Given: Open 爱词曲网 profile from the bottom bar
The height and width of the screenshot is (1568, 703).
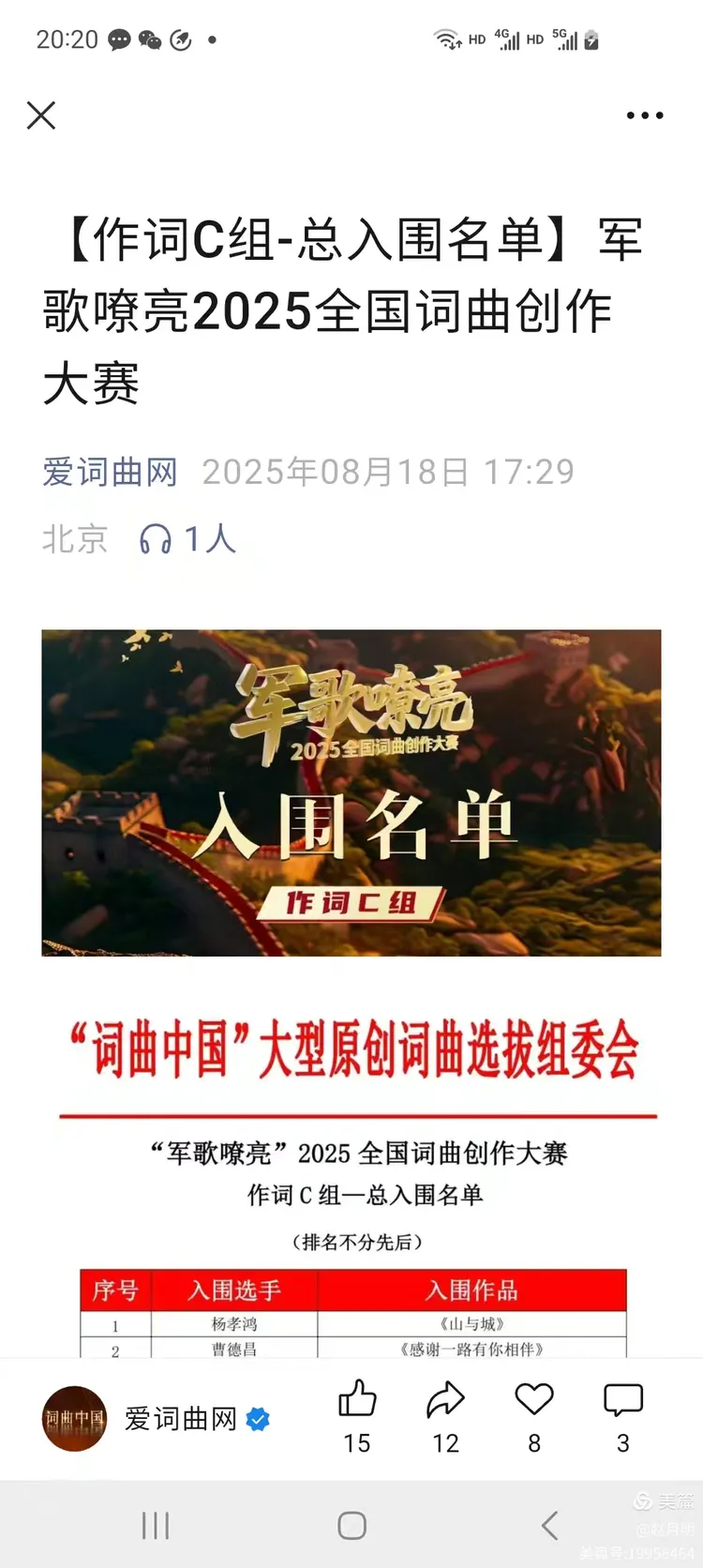Looking at the screenshot, I should 181,1419.
